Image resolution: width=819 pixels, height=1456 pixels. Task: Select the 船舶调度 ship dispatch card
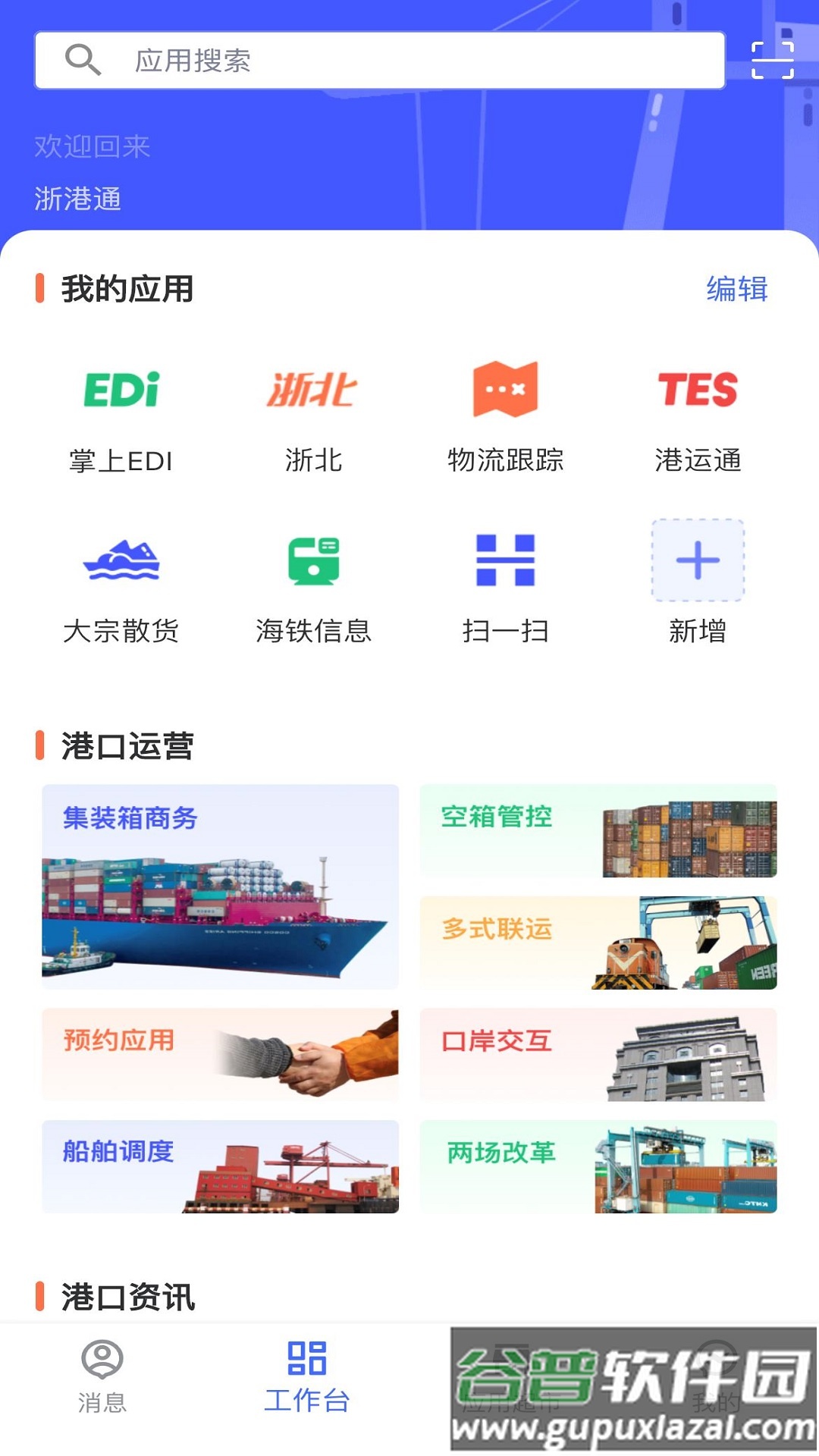[x=220, y=1168]
